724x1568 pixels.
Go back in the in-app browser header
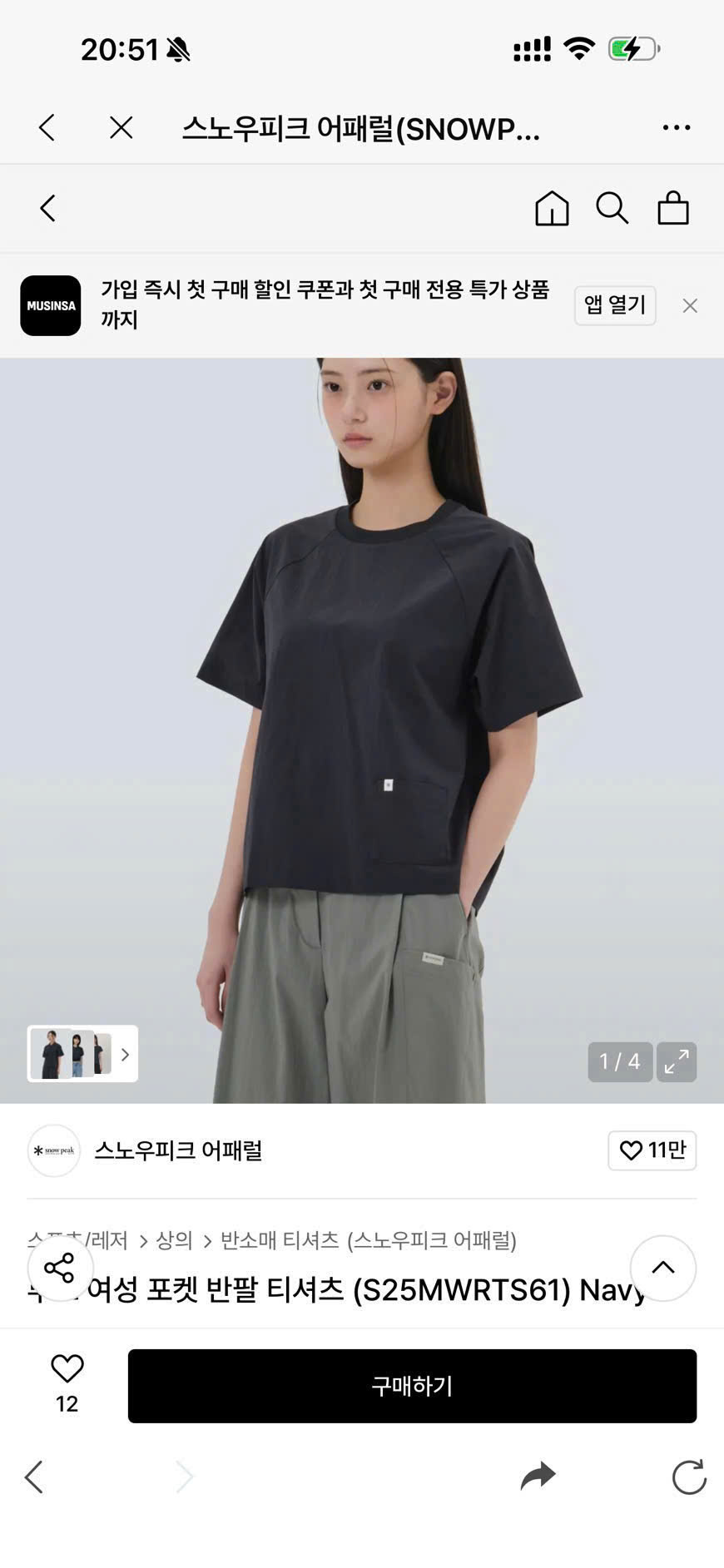tap(47, 128)
